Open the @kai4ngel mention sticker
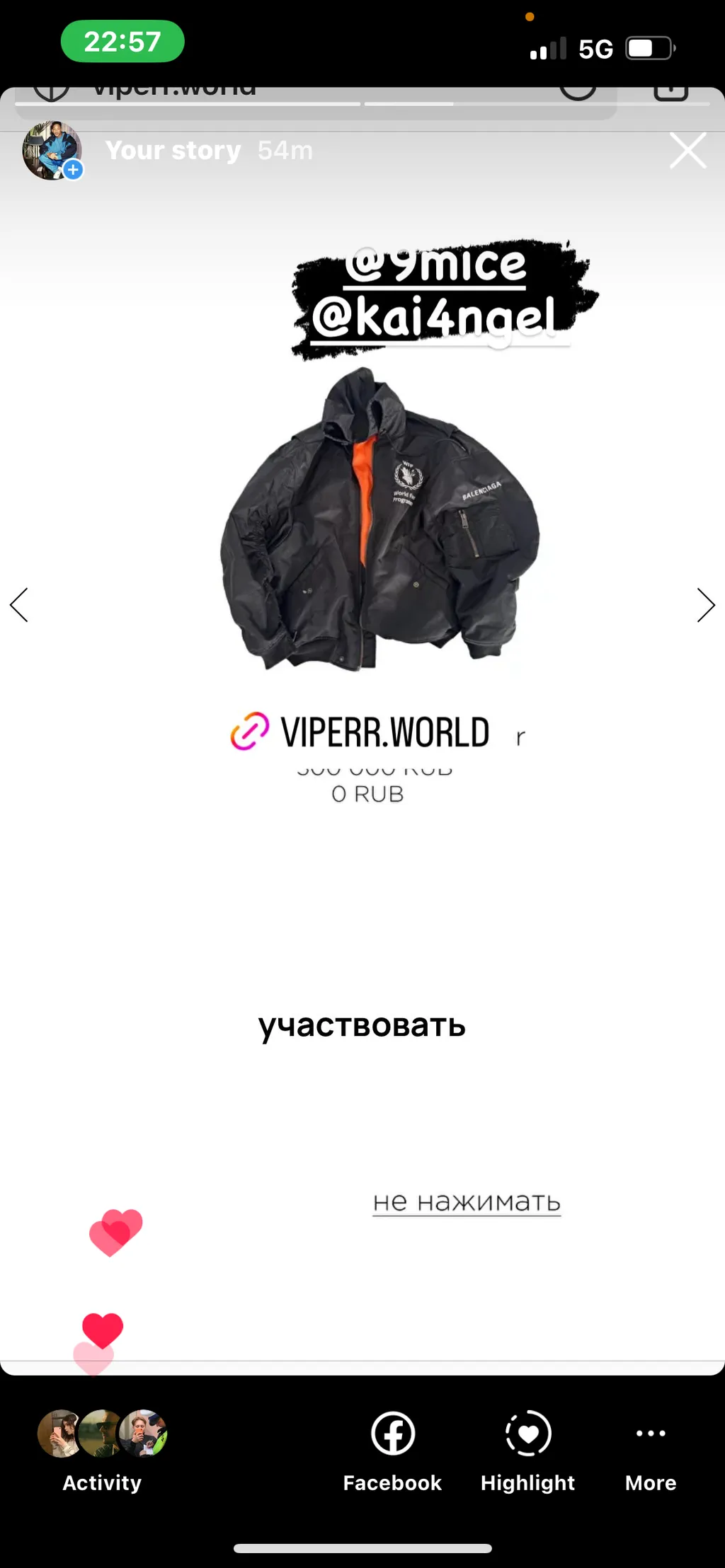This screenshot has height=1568, width=725. pos(435,318)
